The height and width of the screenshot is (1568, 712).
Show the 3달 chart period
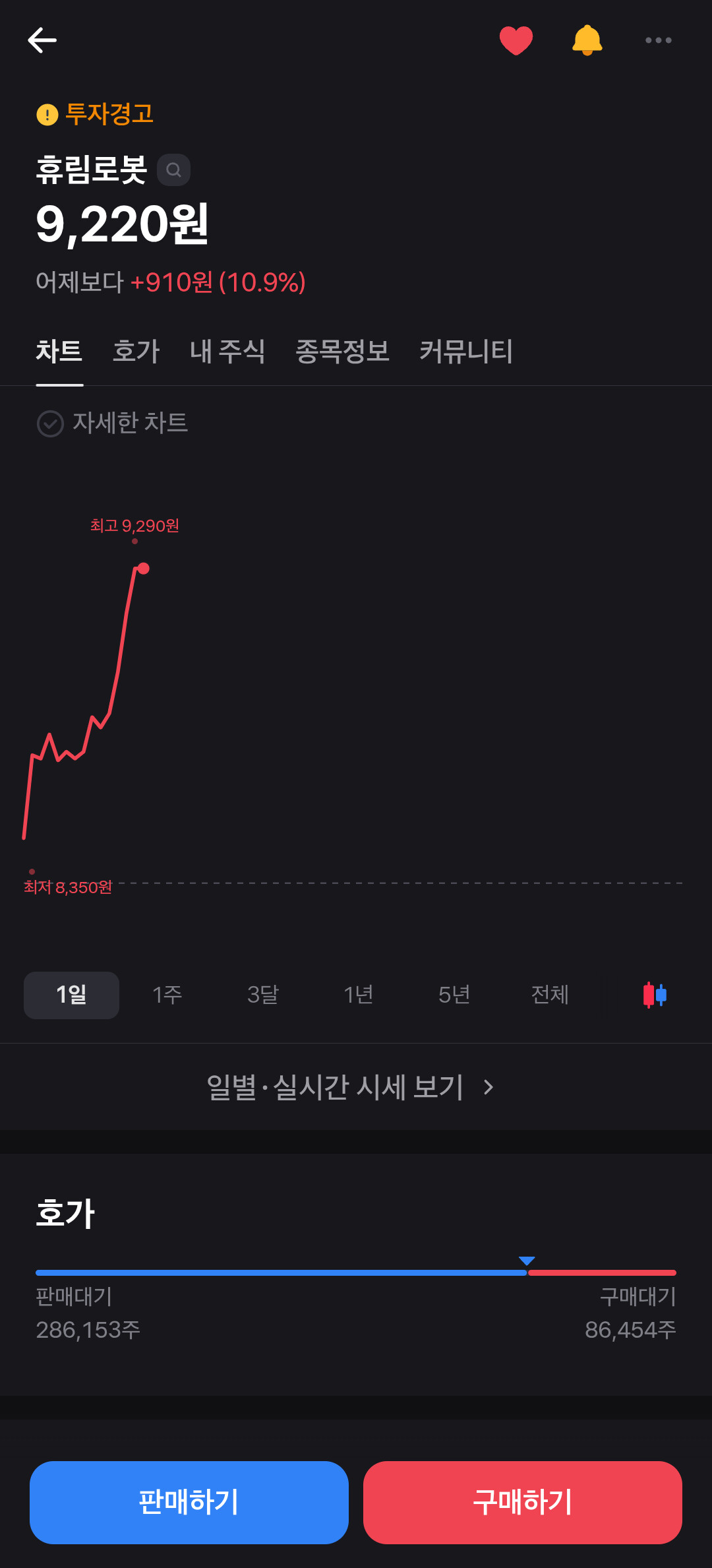coord(262,995)
